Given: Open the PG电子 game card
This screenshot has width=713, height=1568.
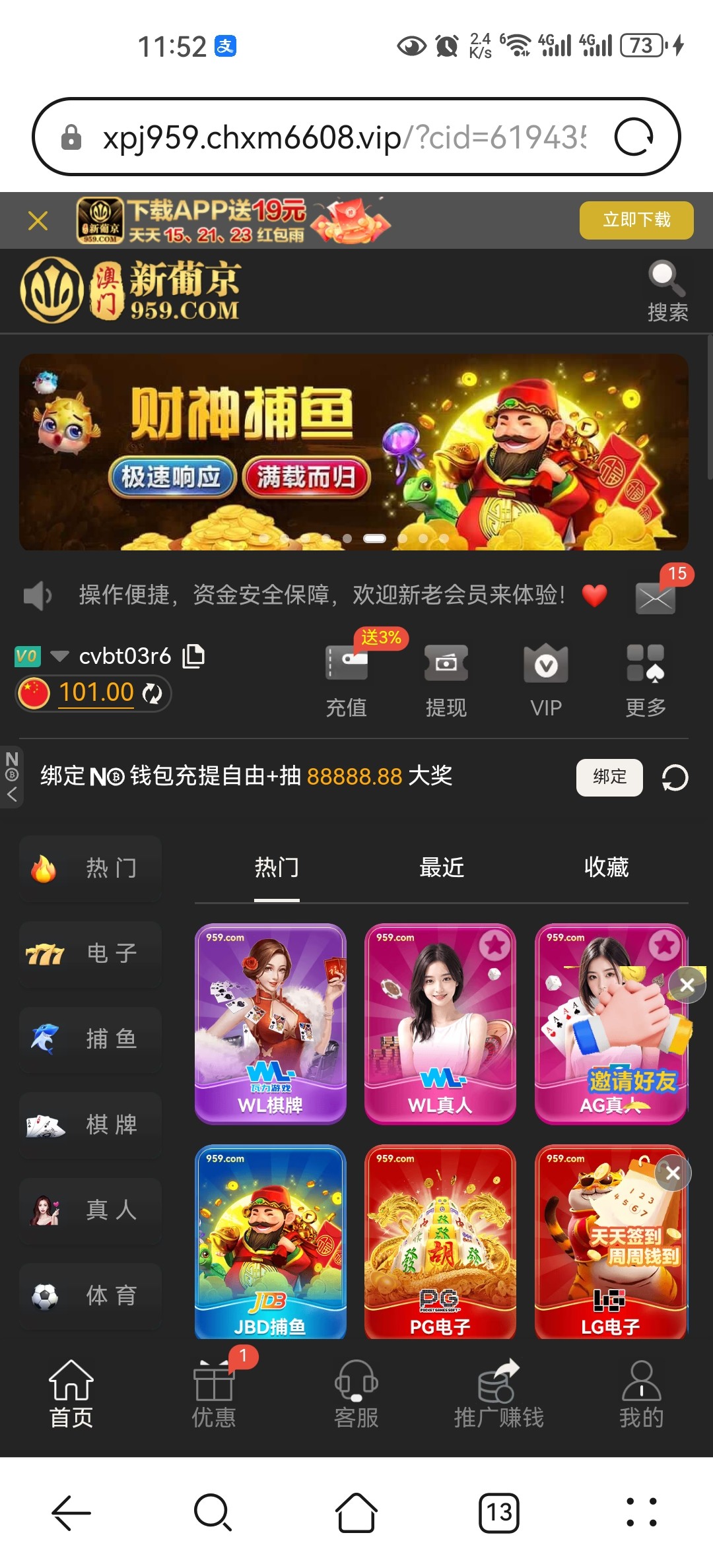Looking at the screenshot, I should (440, 1241).
